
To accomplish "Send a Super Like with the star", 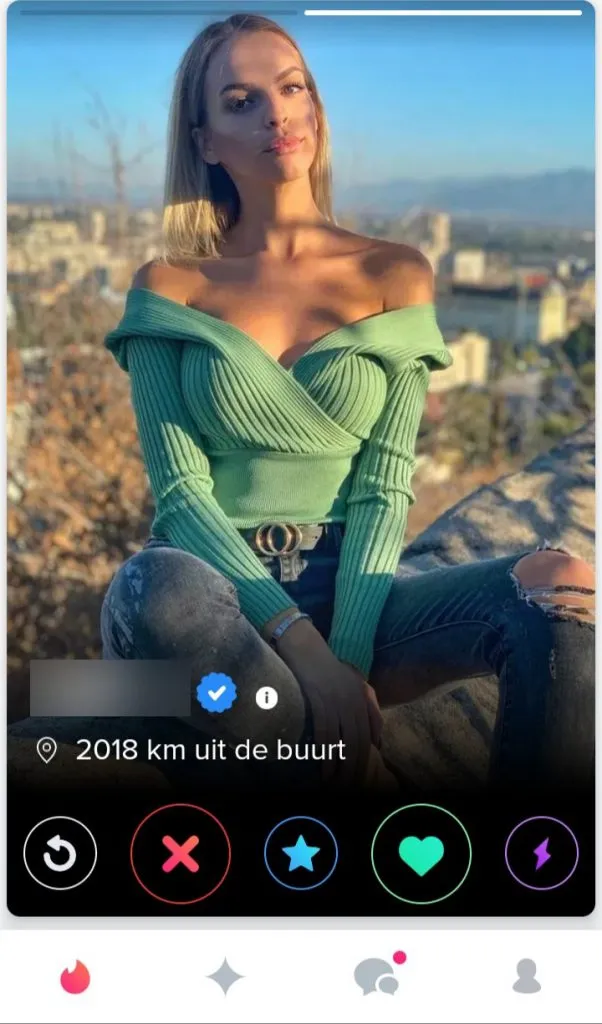I will pyautogui.click(x=301, y=853).
